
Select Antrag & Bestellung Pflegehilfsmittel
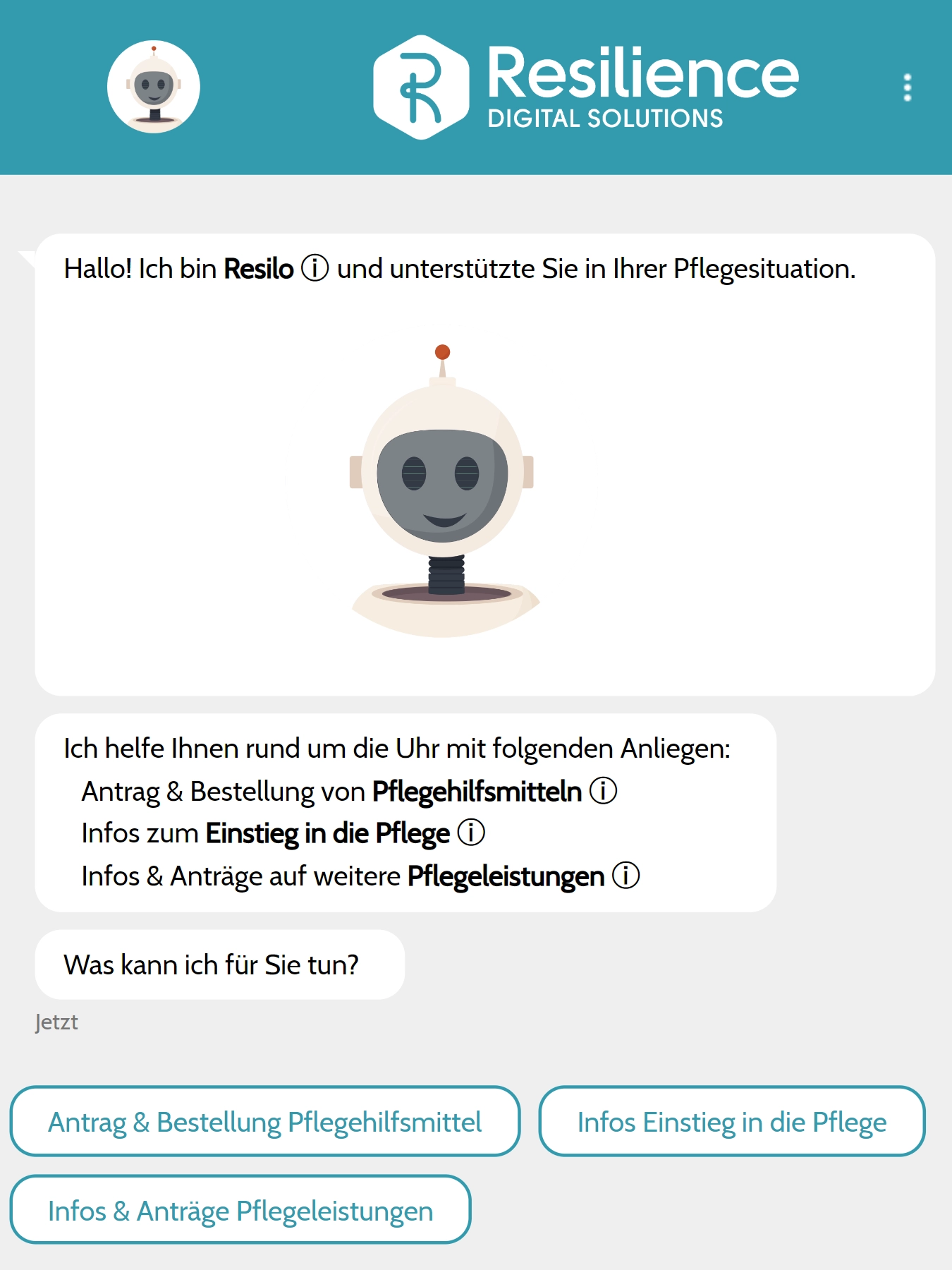point(265,1121)
